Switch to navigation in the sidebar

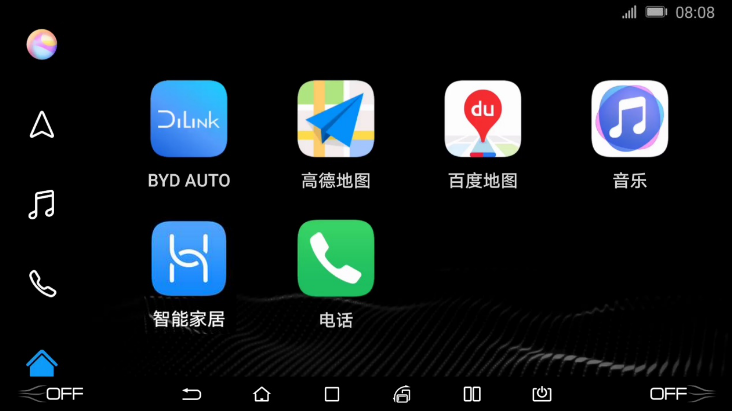(42, 124)
